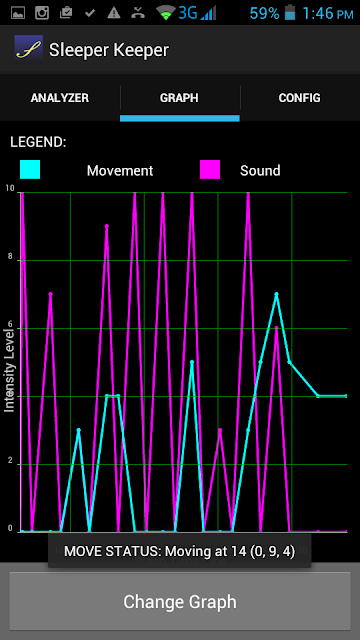Tap the Change Graph button
The height and width of the screenshot is (640, 360).
180,602
